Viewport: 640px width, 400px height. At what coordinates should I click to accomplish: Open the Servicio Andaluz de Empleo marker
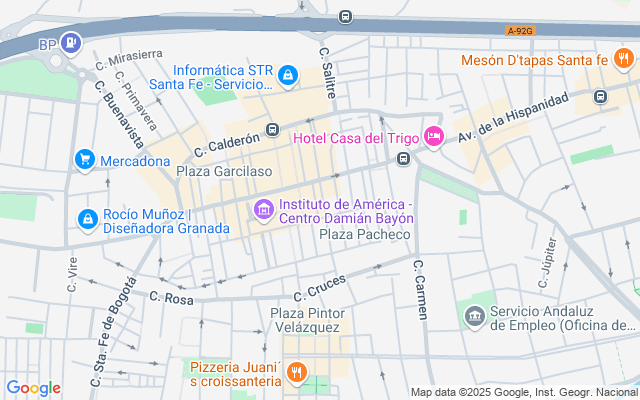[475, 316]
